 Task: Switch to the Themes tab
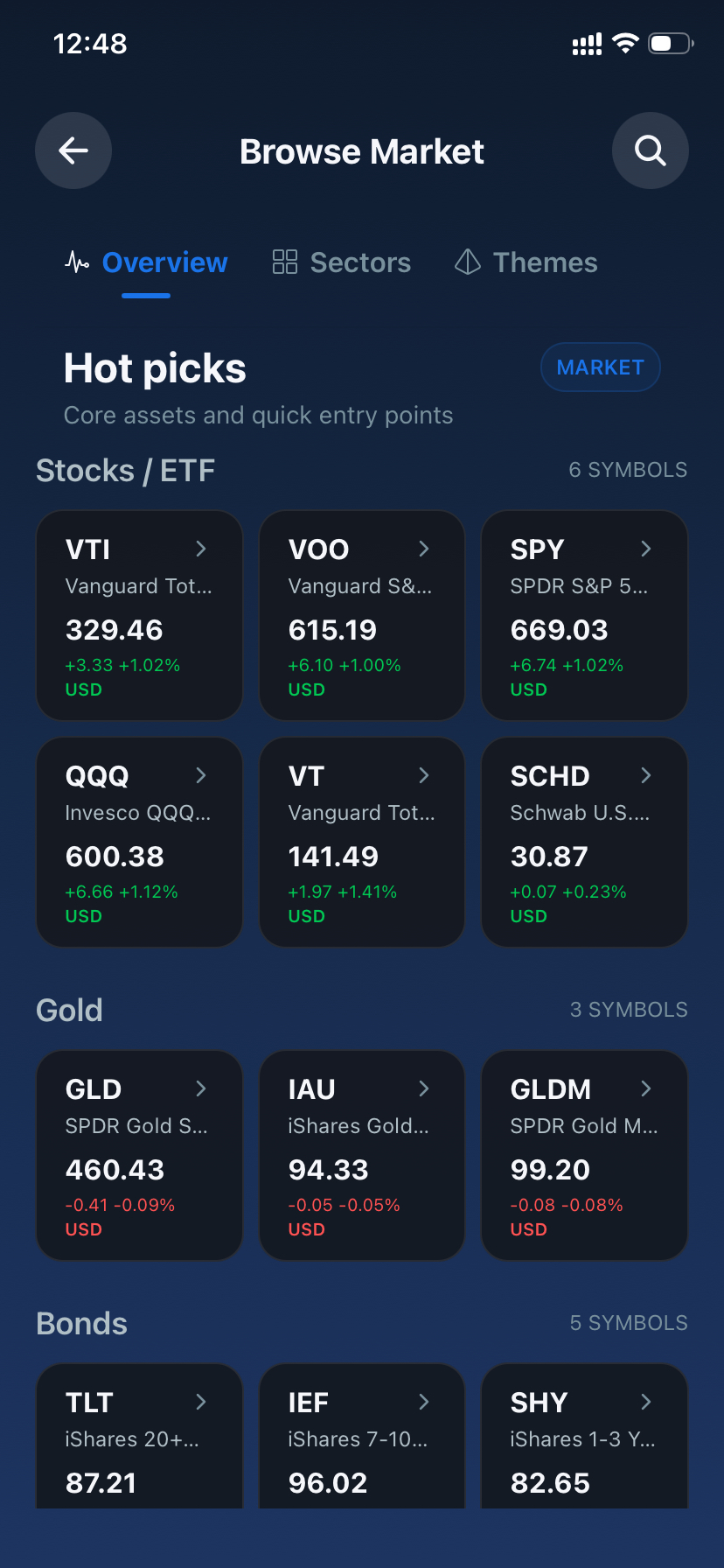click(526, 262)
